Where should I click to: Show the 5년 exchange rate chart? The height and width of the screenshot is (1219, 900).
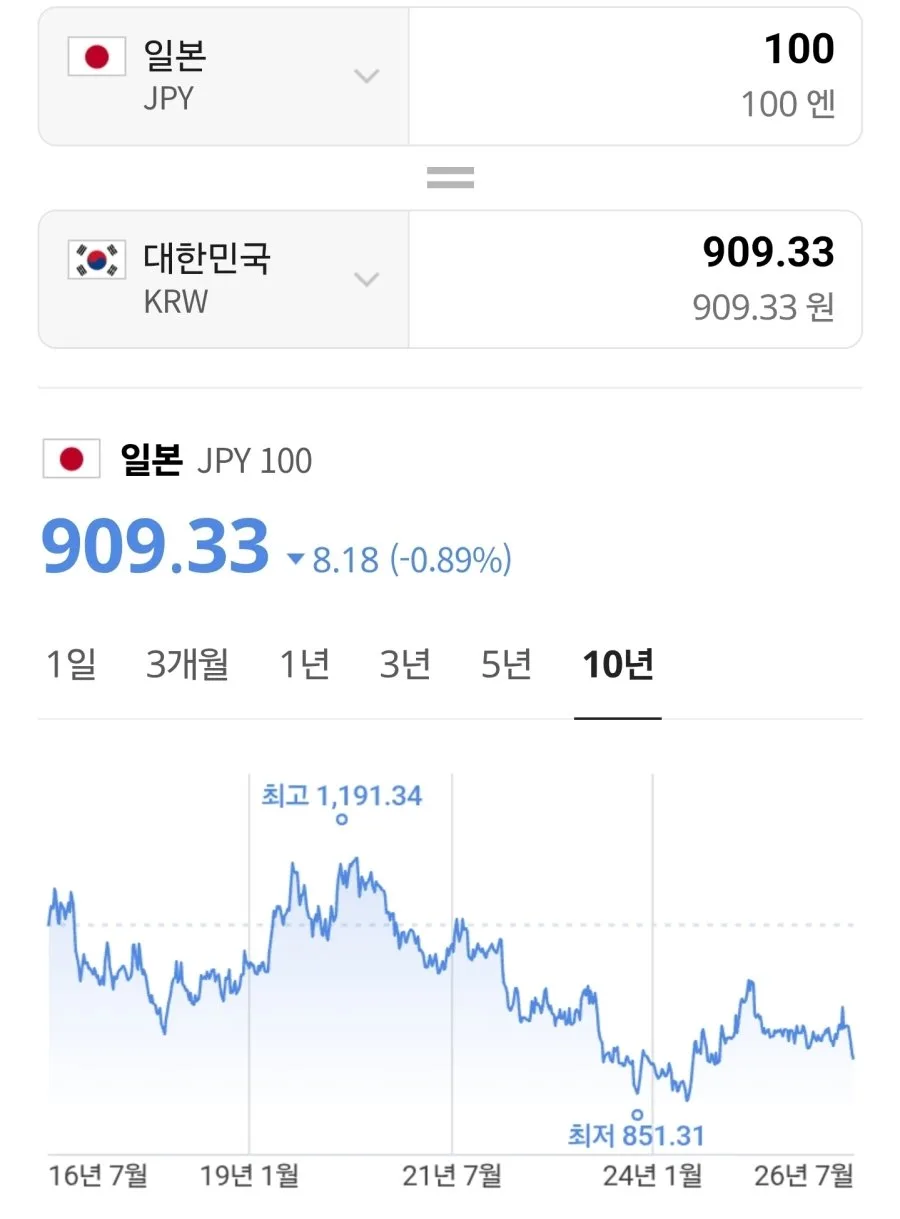point(506,664)
